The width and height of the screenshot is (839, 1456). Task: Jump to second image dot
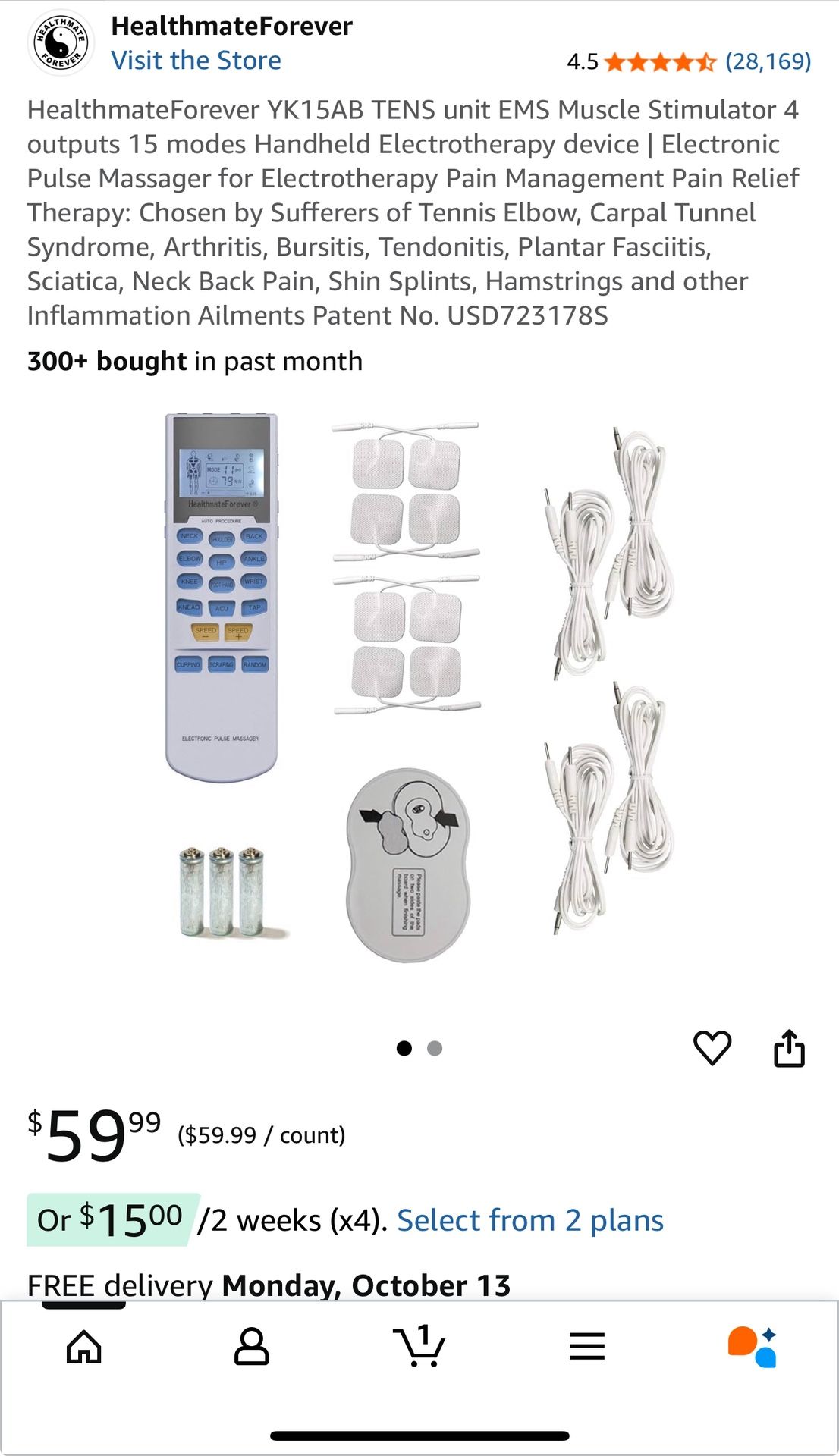[435, 1048]
